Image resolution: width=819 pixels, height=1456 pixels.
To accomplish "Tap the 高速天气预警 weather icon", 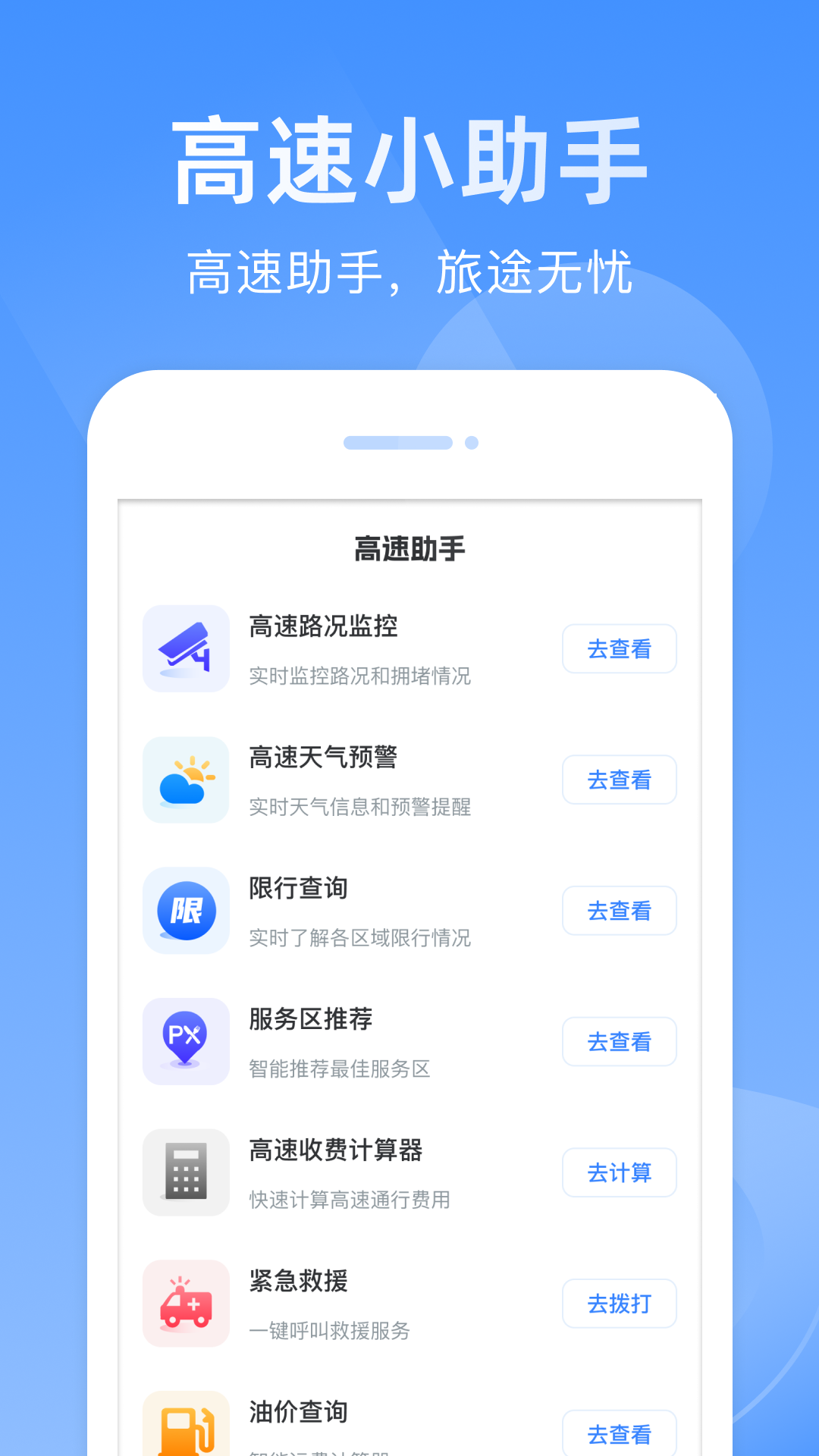I will tap(186, 781).
